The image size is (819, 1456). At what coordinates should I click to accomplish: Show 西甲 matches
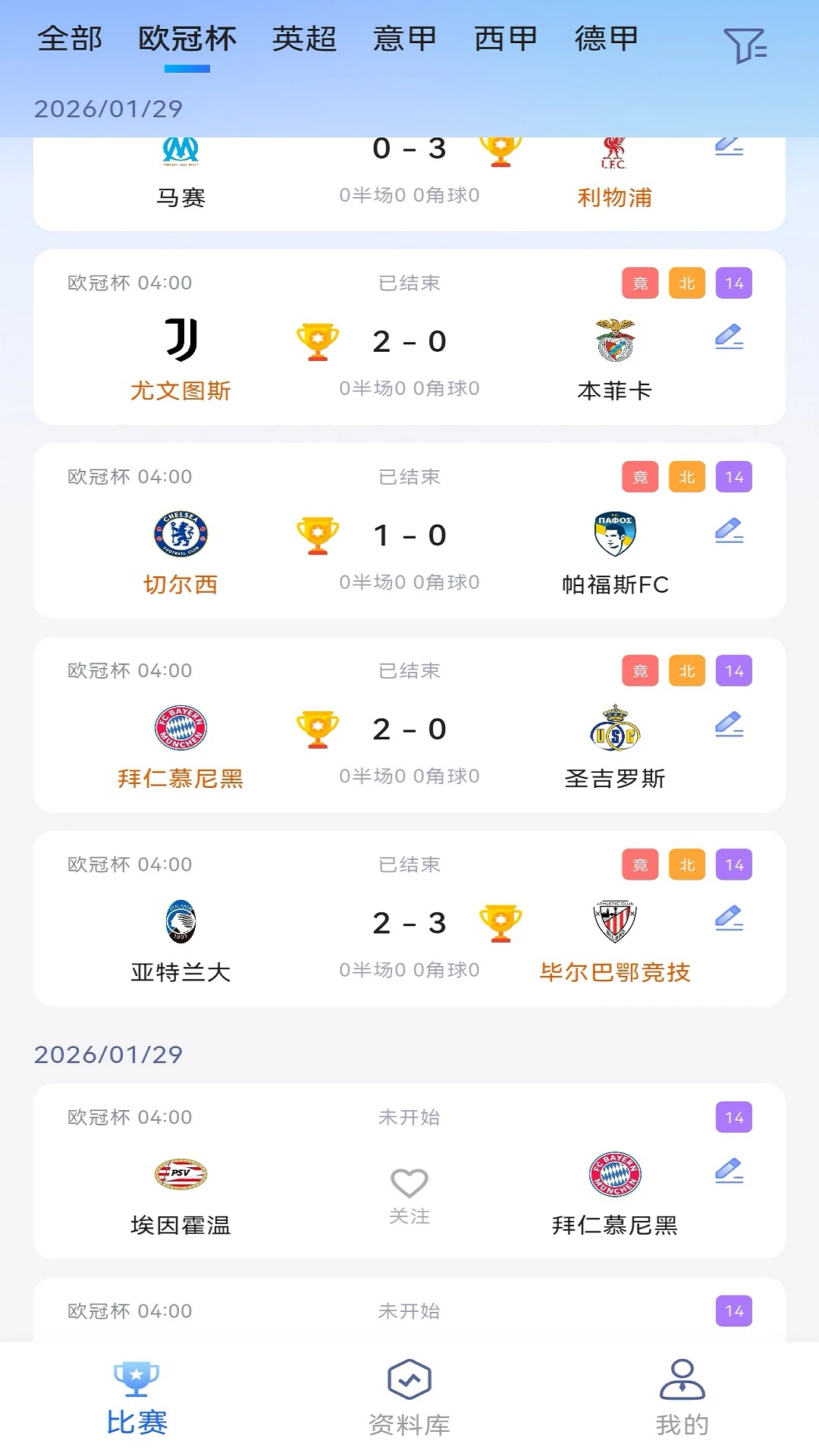pos(506,39)
